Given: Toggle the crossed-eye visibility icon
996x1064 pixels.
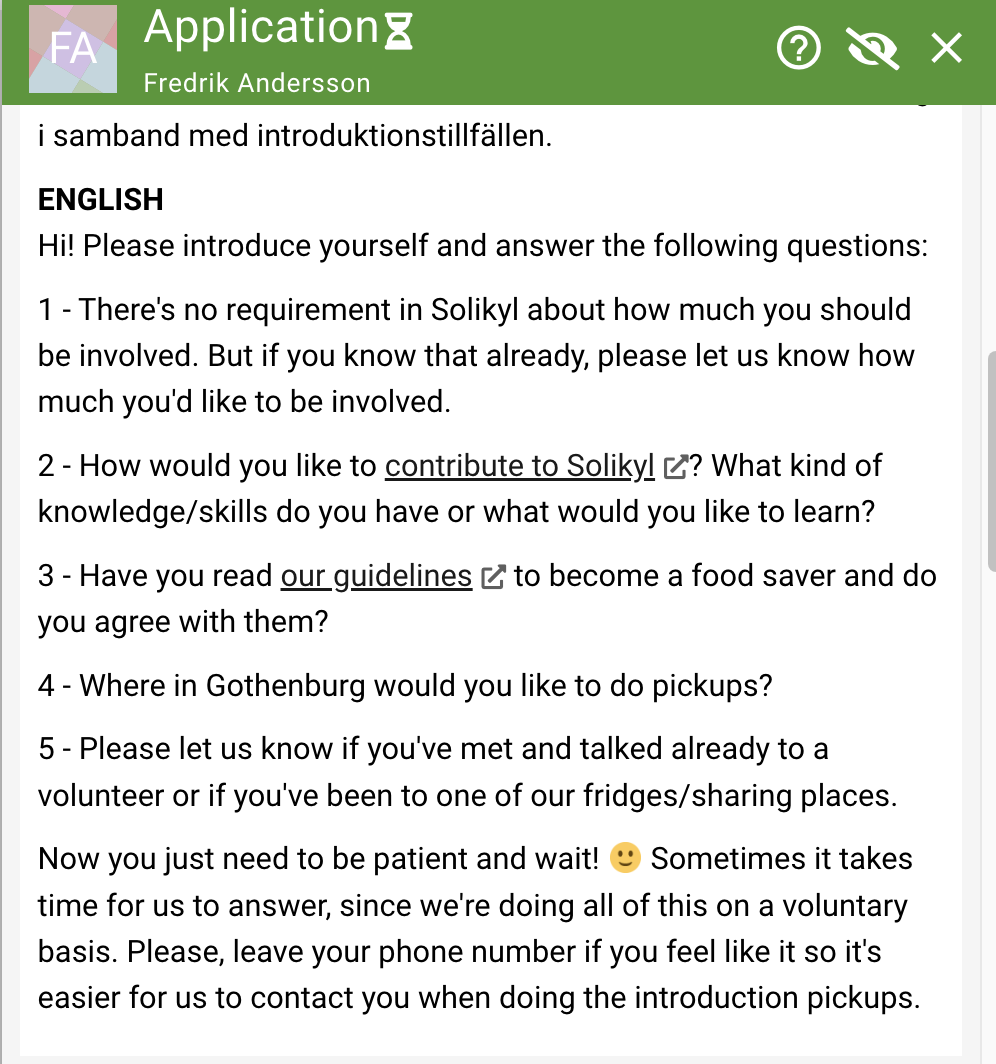Looking at the screenshot, I should point(872,48).
